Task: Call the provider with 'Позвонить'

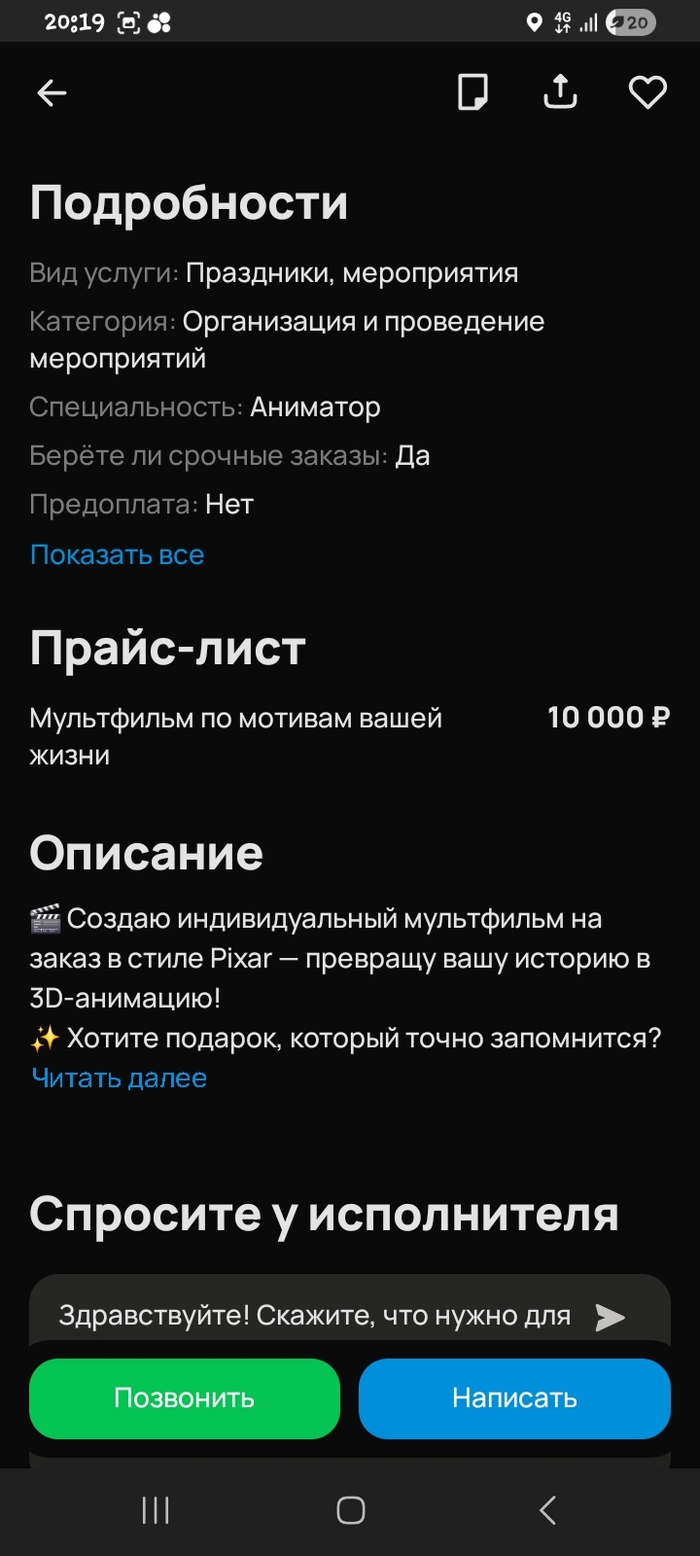Action: pyautogui.click(x=184, y=1398)
